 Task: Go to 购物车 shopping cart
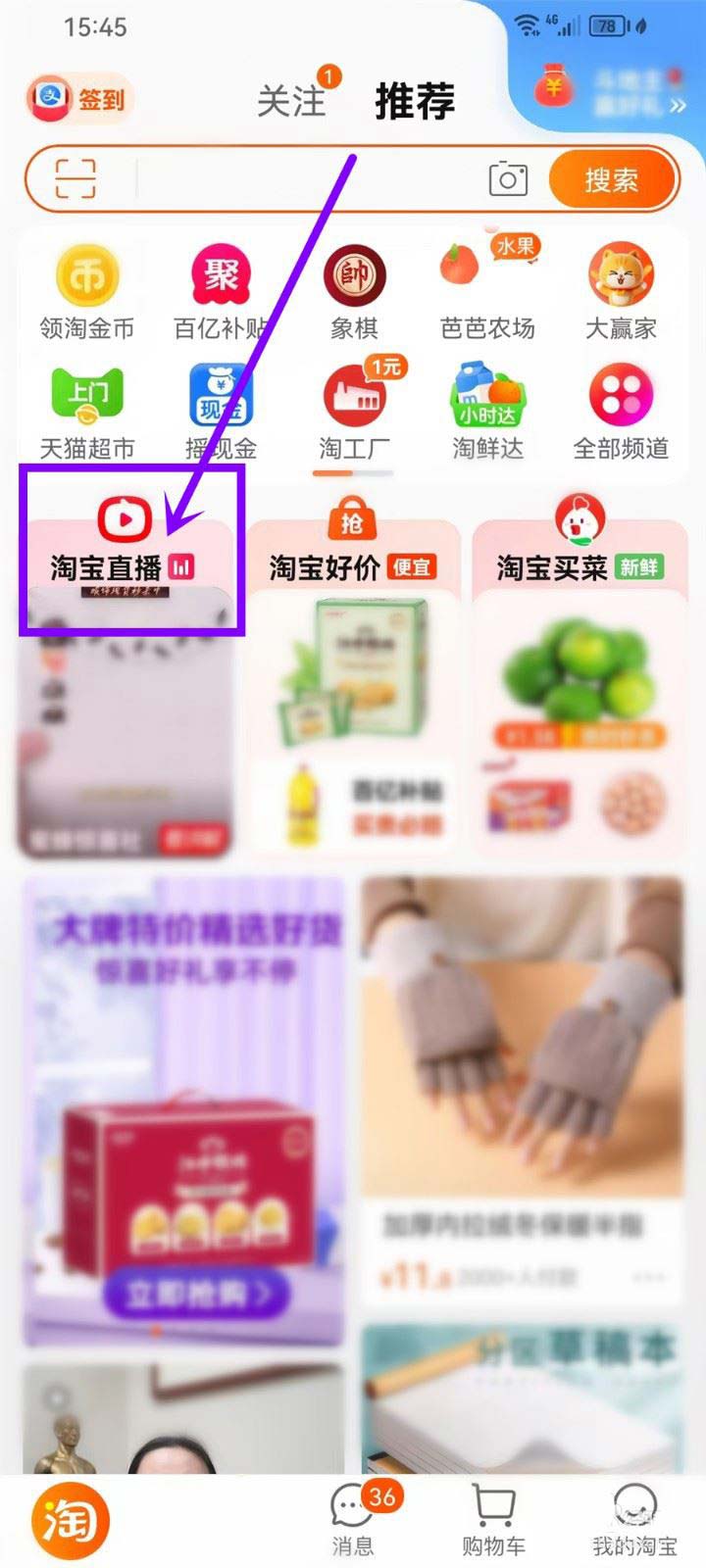pos(493,1519)
